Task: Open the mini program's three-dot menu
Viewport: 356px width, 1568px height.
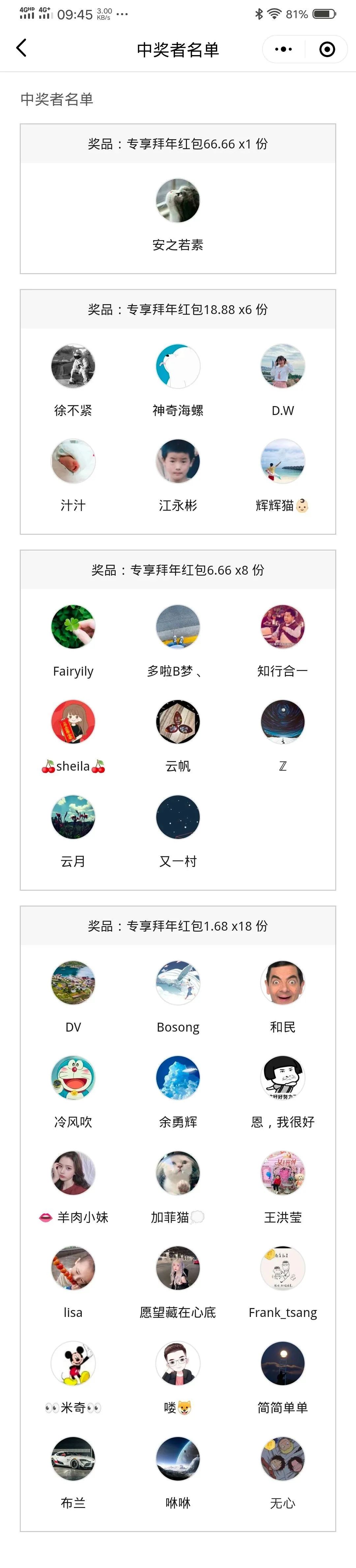Action: (x=283, y=49)
